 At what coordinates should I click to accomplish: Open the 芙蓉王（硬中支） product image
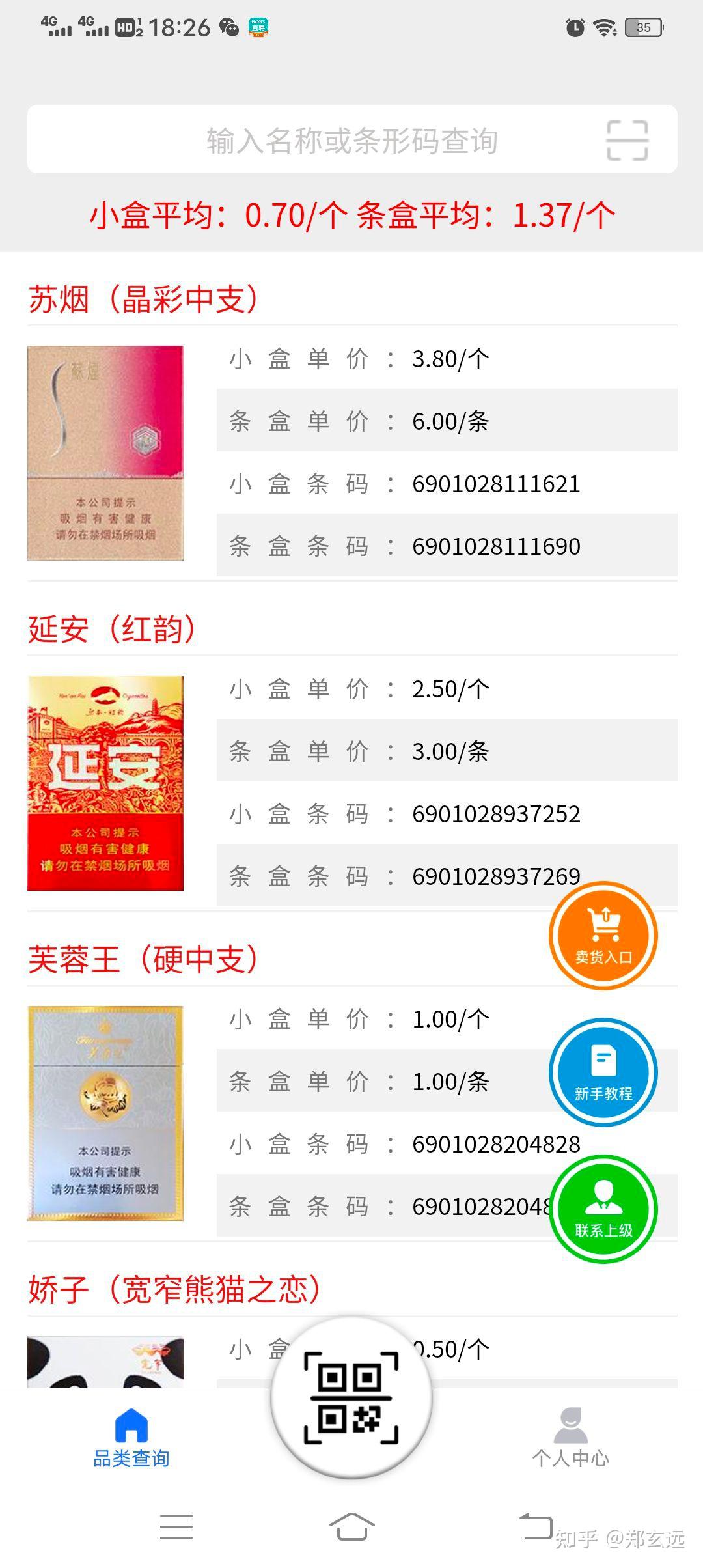[x=105, y=1113]
